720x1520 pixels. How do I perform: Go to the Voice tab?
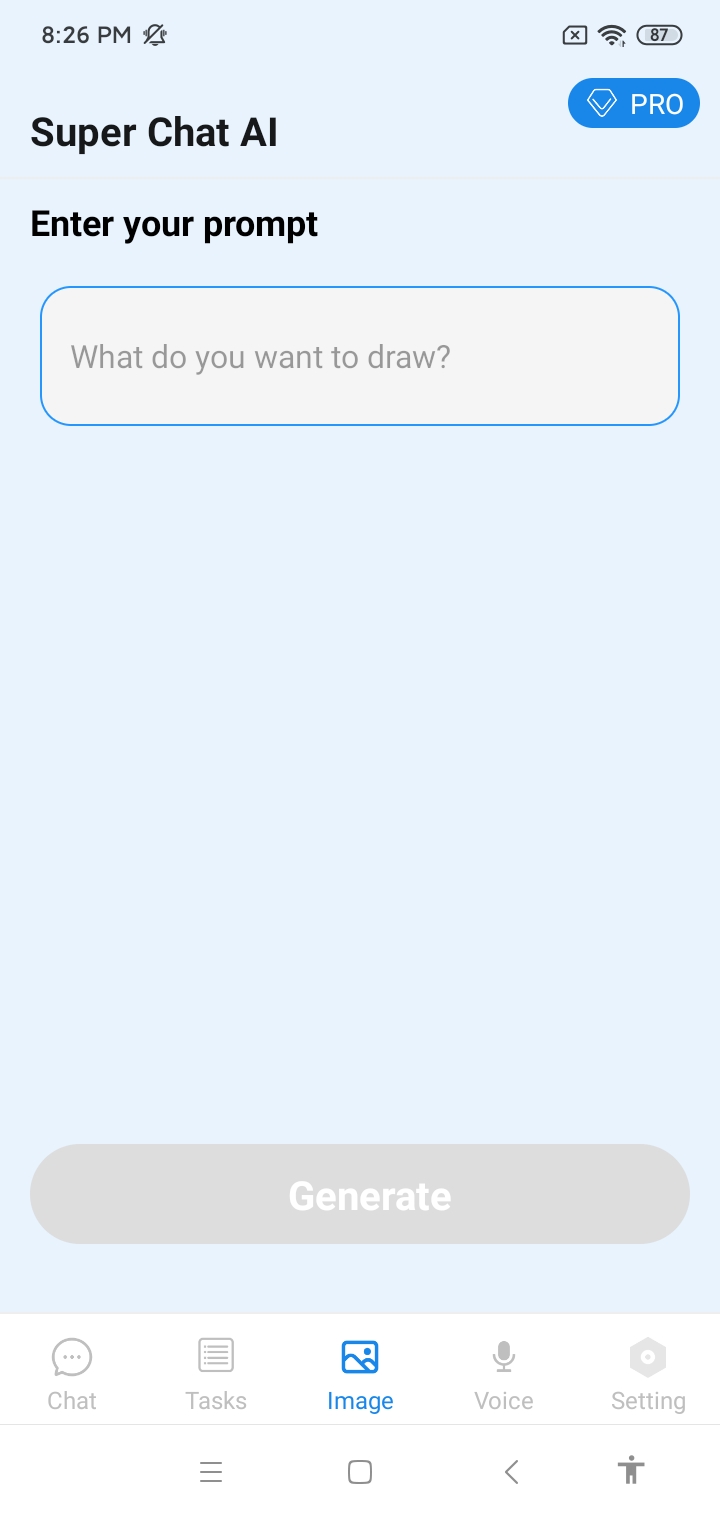coord(504,1374)
